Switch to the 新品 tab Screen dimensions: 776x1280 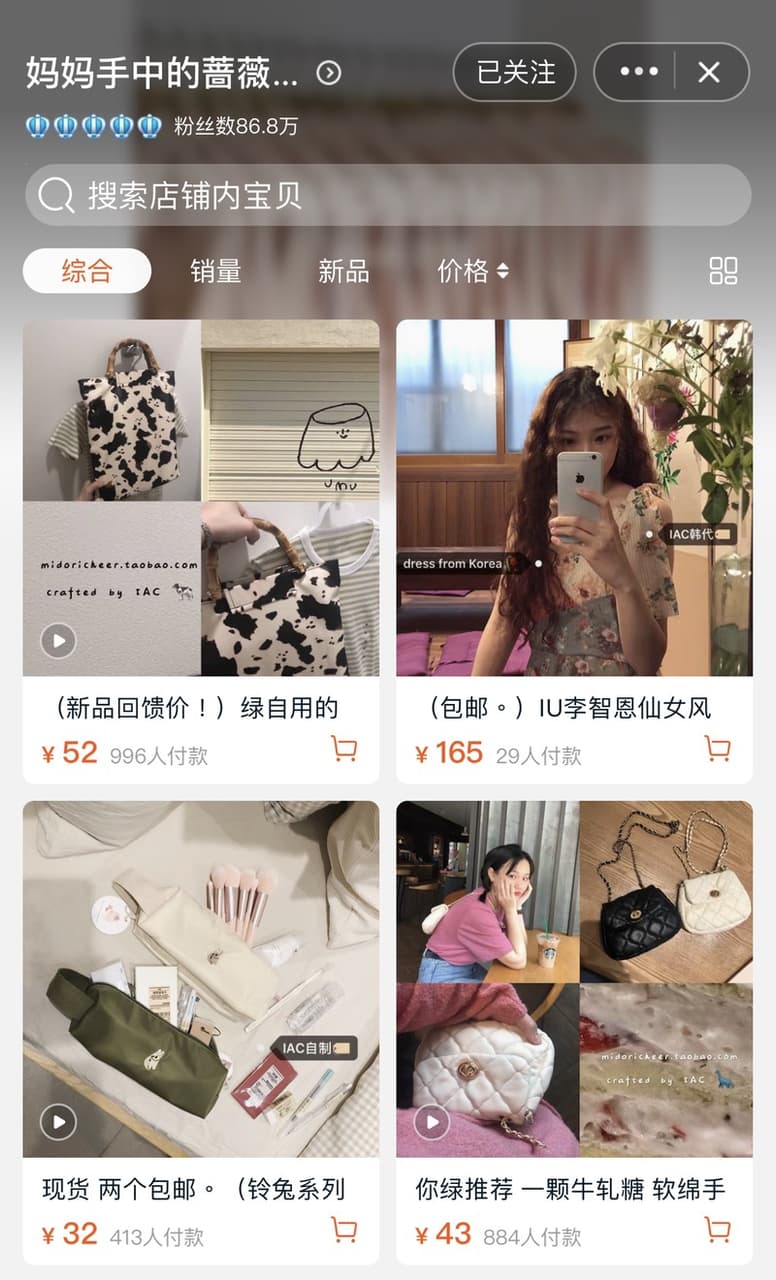click(x=344, y=271)
